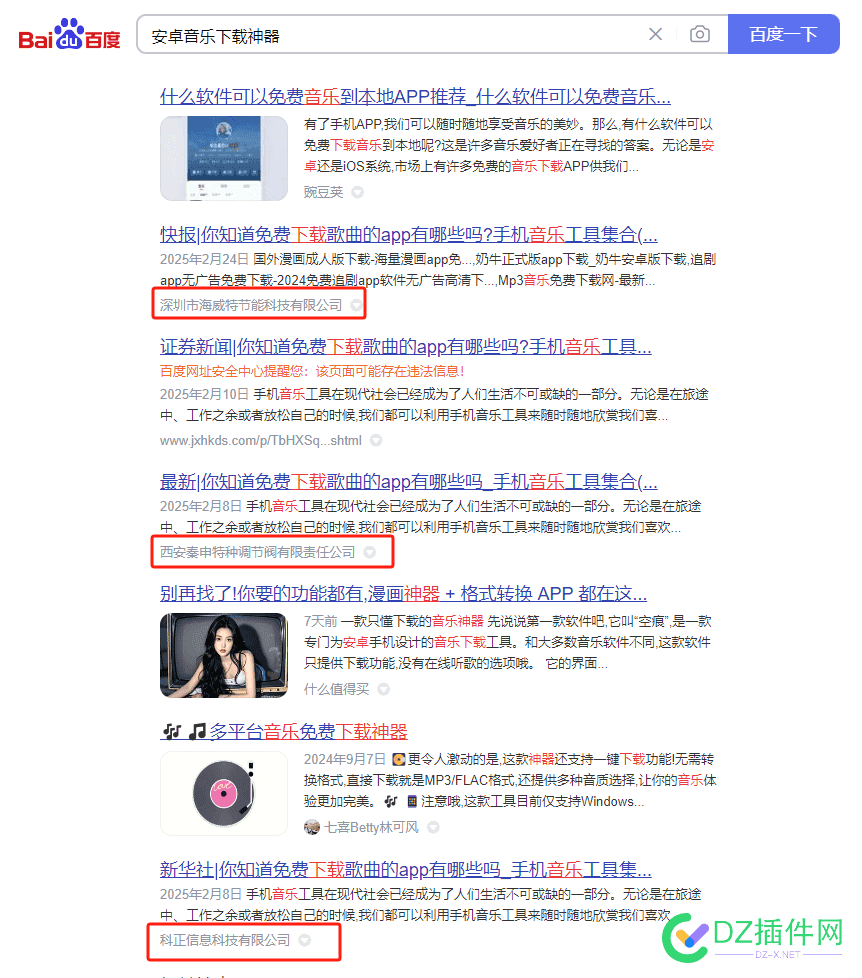Viewport: 862px width, 978px height.
Task: Clear the search query text
Action: (x=655, y=35)
